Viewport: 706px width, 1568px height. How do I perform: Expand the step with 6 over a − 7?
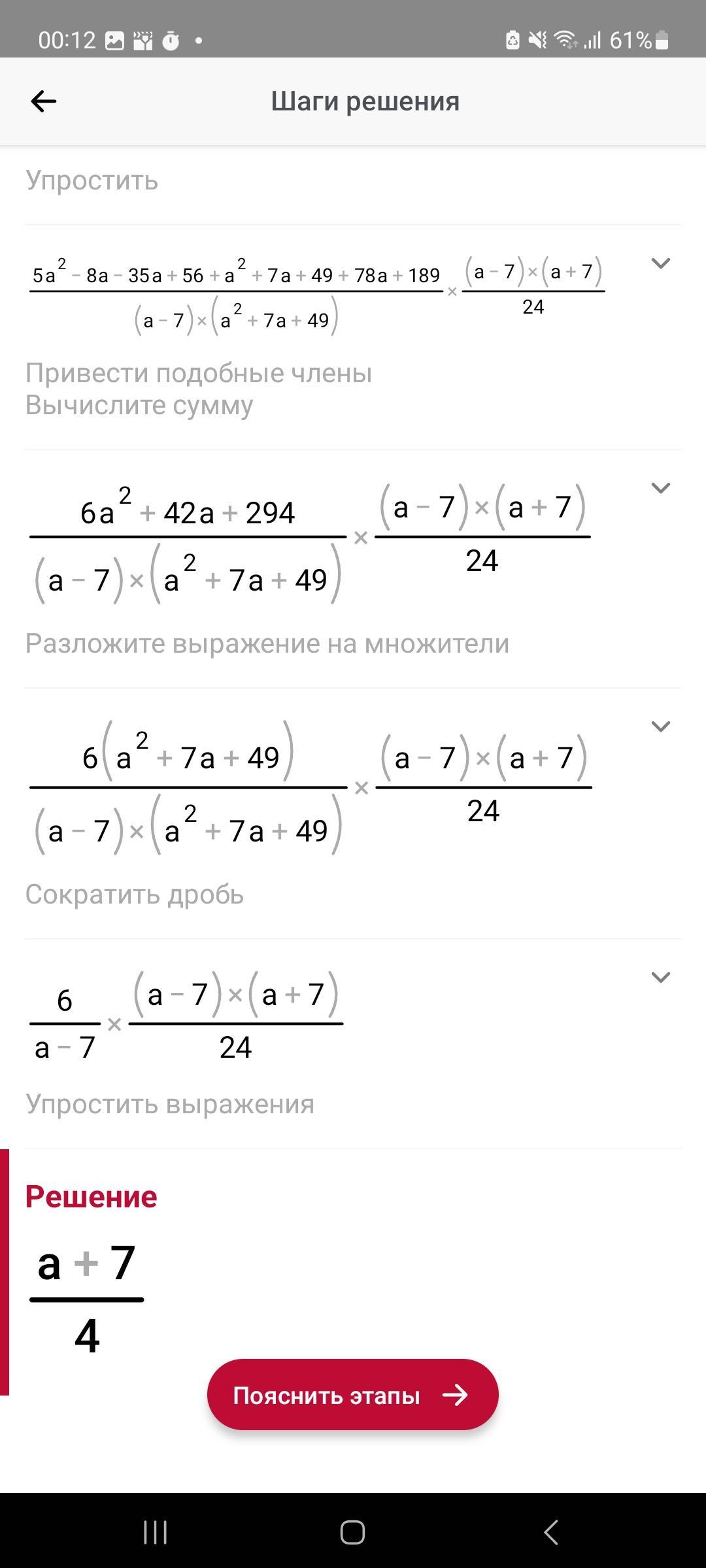(661, 977)
